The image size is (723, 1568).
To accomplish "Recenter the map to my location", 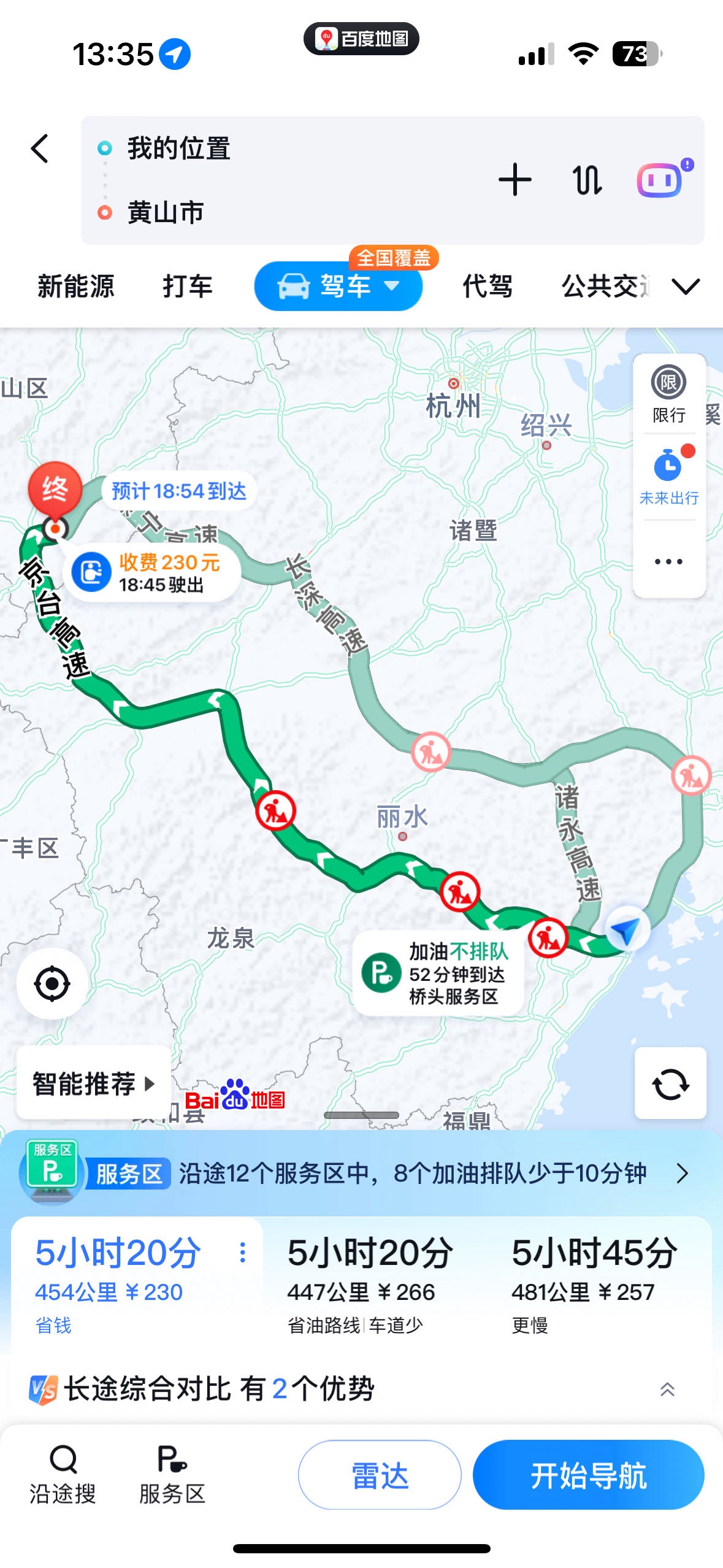I will pos(52,983).
